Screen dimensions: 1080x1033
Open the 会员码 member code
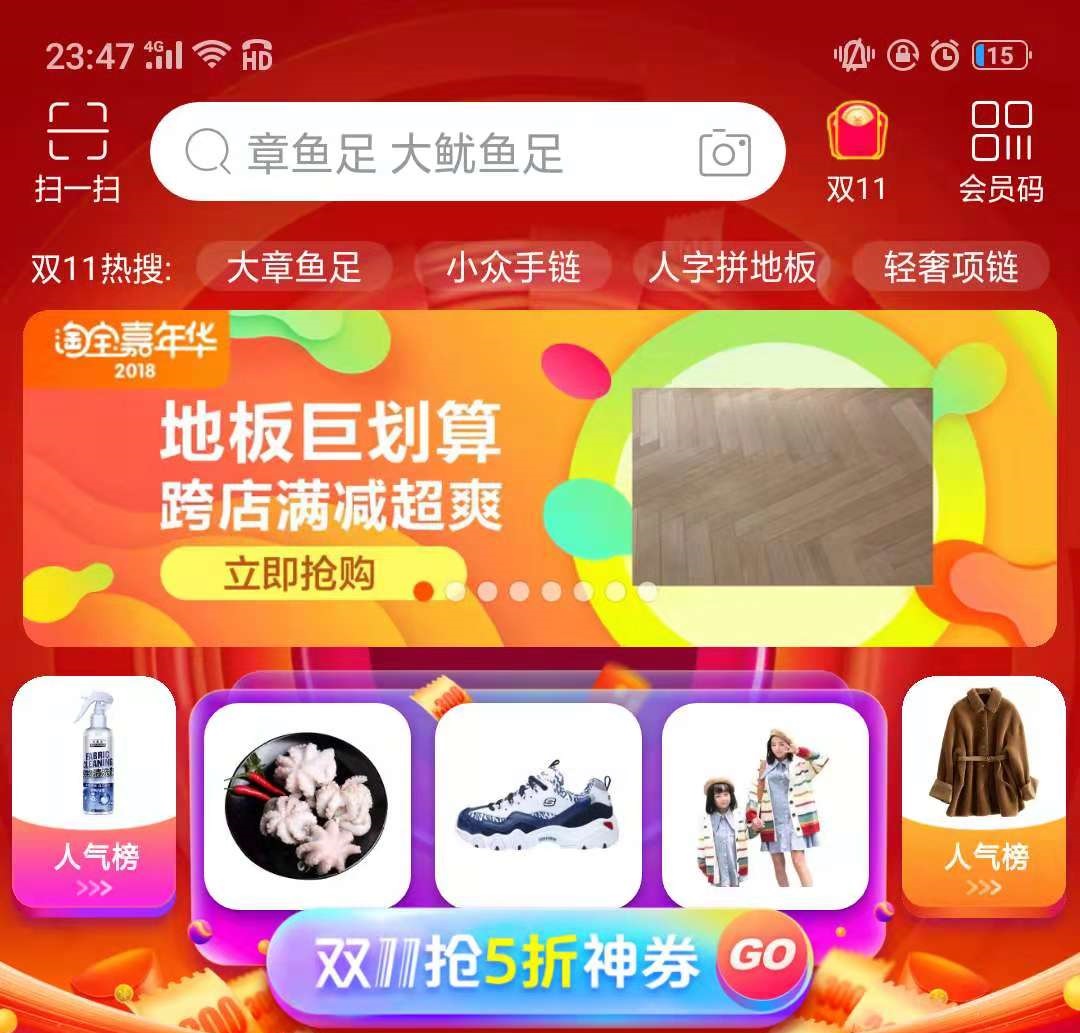[x=1001, y=150]
